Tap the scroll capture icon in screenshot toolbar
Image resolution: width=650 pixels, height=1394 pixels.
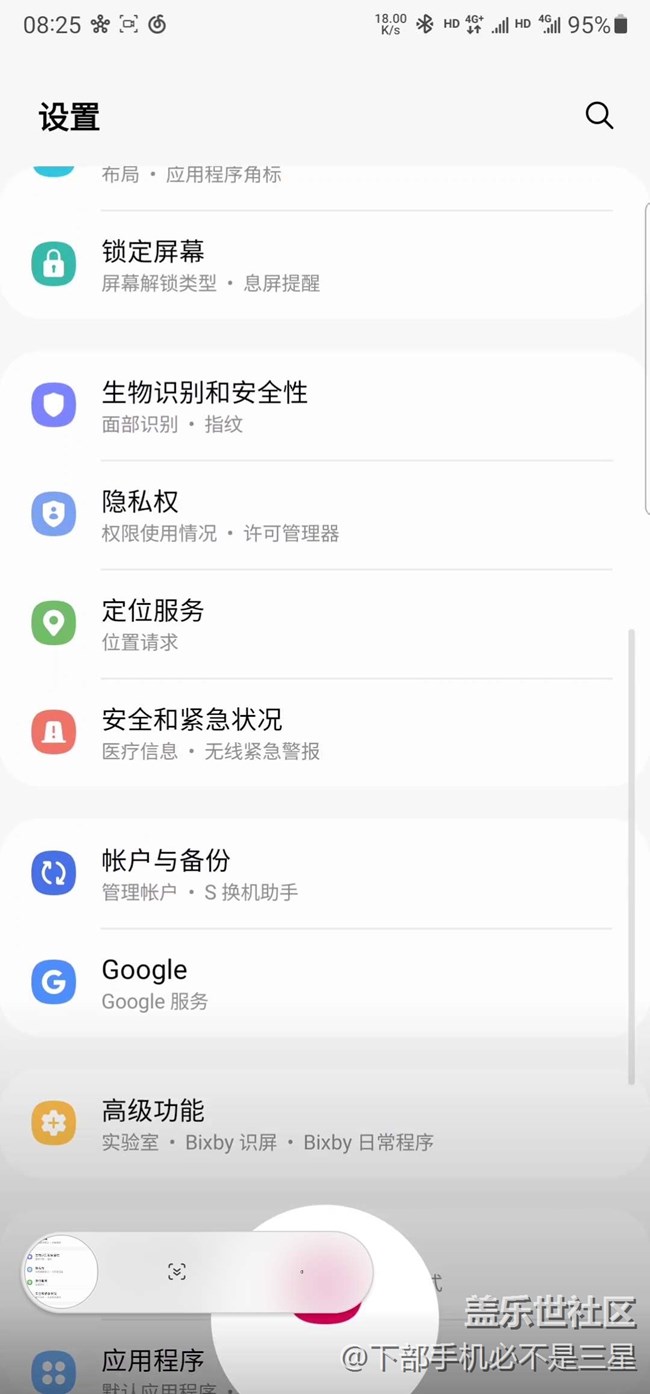click(177, 1272)
